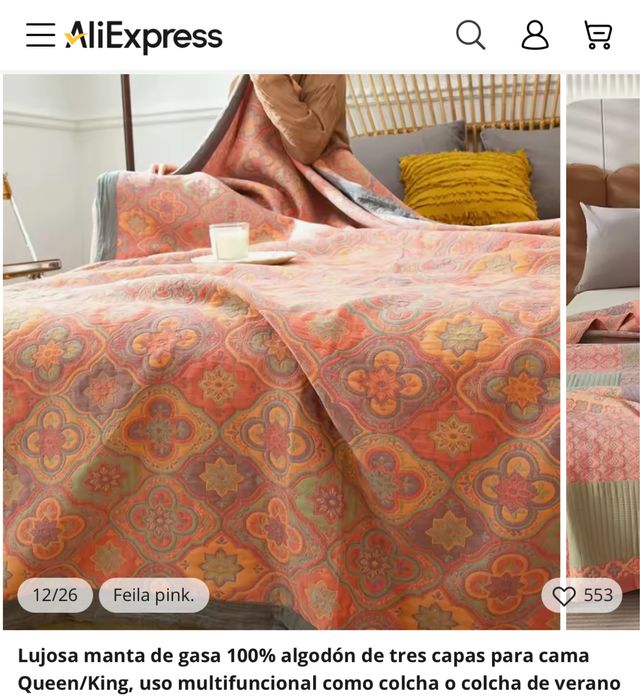View the shopping cart
Viewport: 640px width, 699px height.
tap(598, 36)
